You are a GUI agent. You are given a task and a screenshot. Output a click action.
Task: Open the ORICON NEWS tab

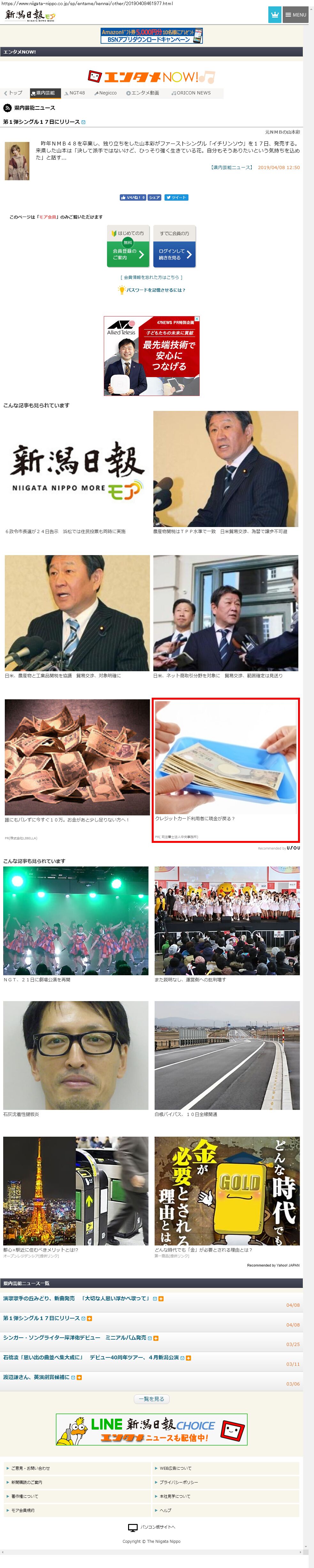point(191,93)
